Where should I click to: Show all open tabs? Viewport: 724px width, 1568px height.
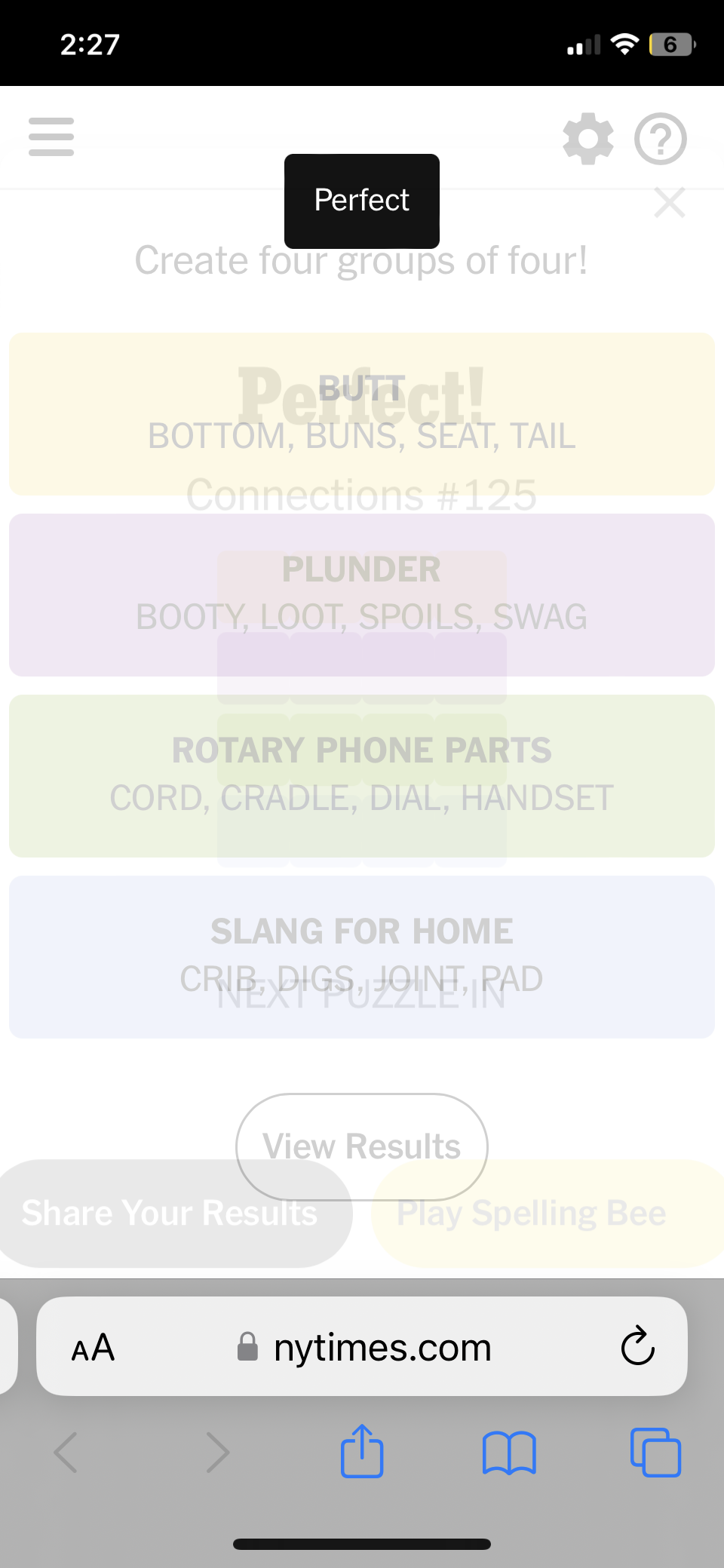655,1452
